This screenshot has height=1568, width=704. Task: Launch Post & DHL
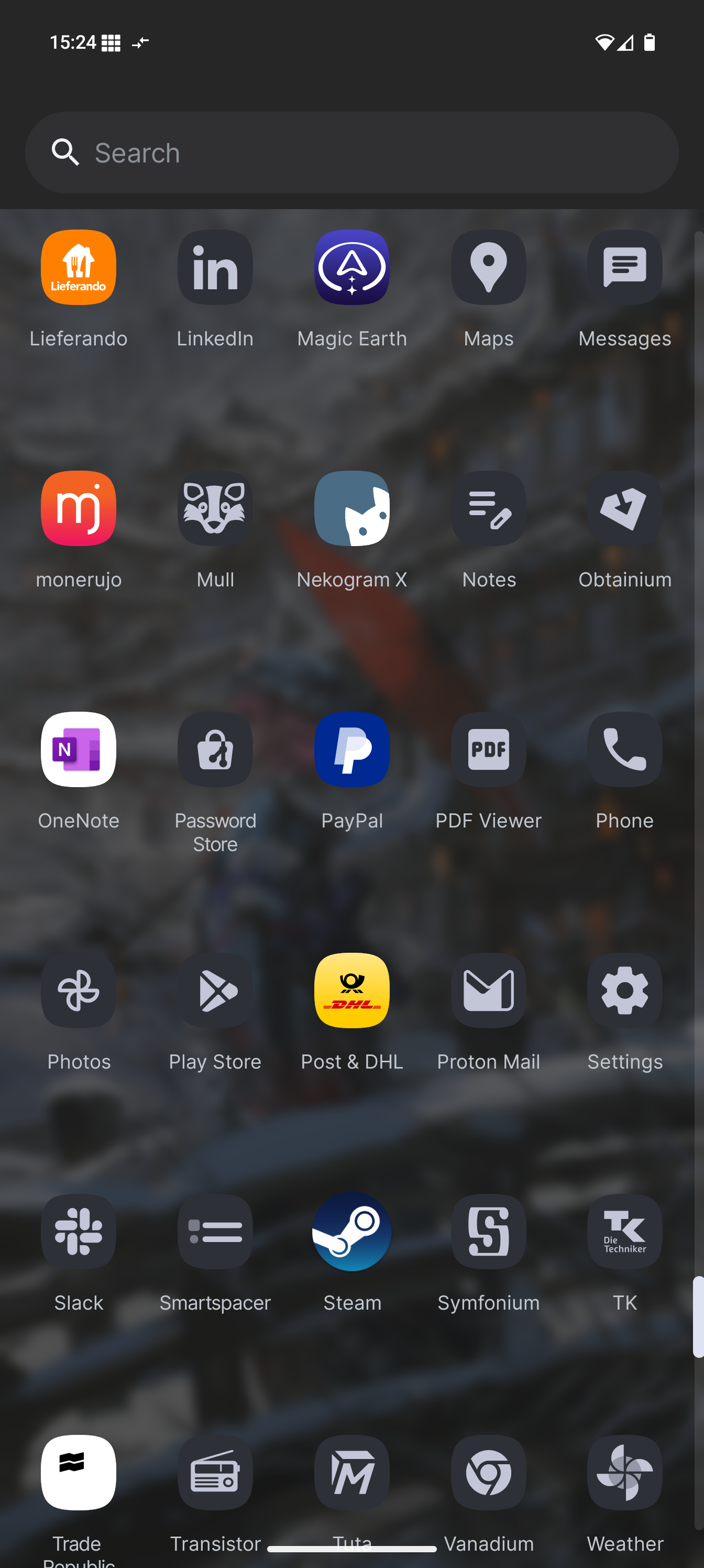point(351,990)
